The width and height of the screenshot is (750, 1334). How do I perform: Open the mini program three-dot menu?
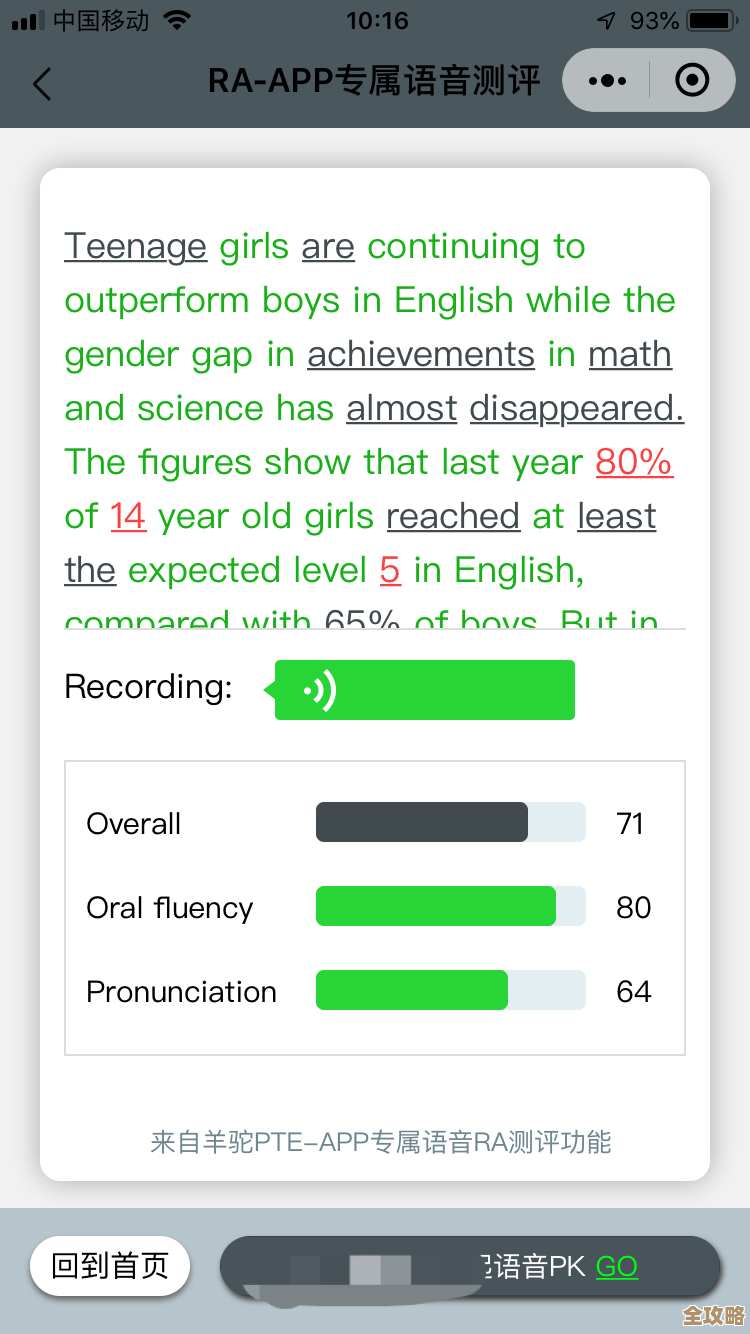click(607, 81)
